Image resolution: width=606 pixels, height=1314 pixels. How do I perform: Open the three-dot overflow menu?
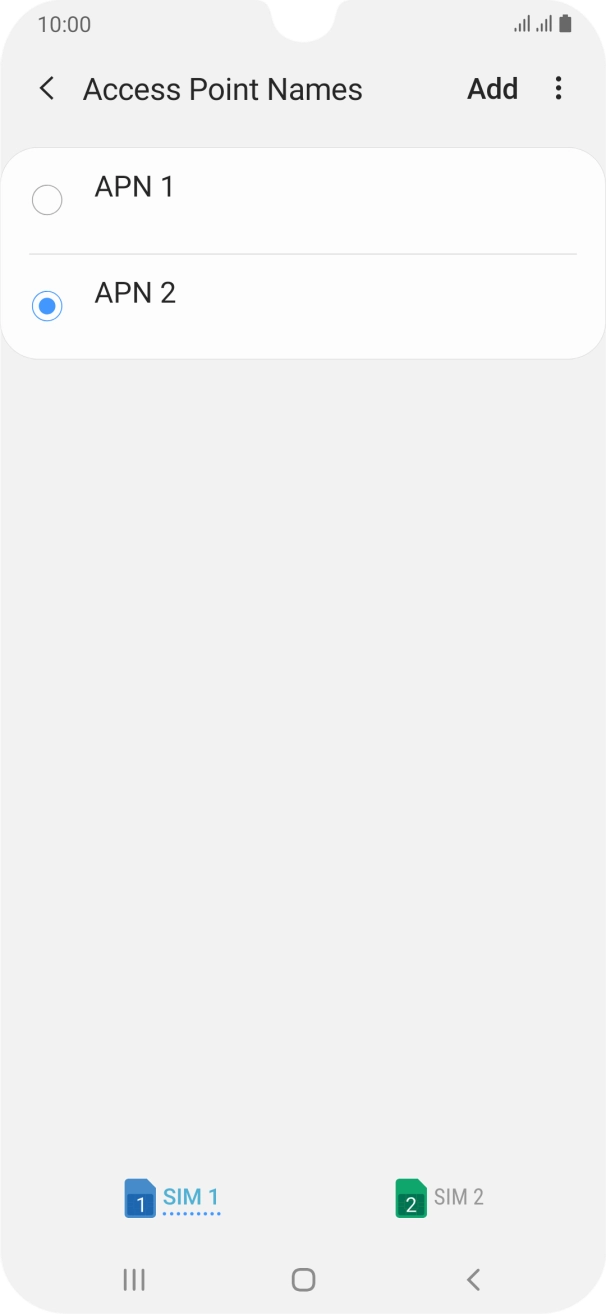click(558, 89)
